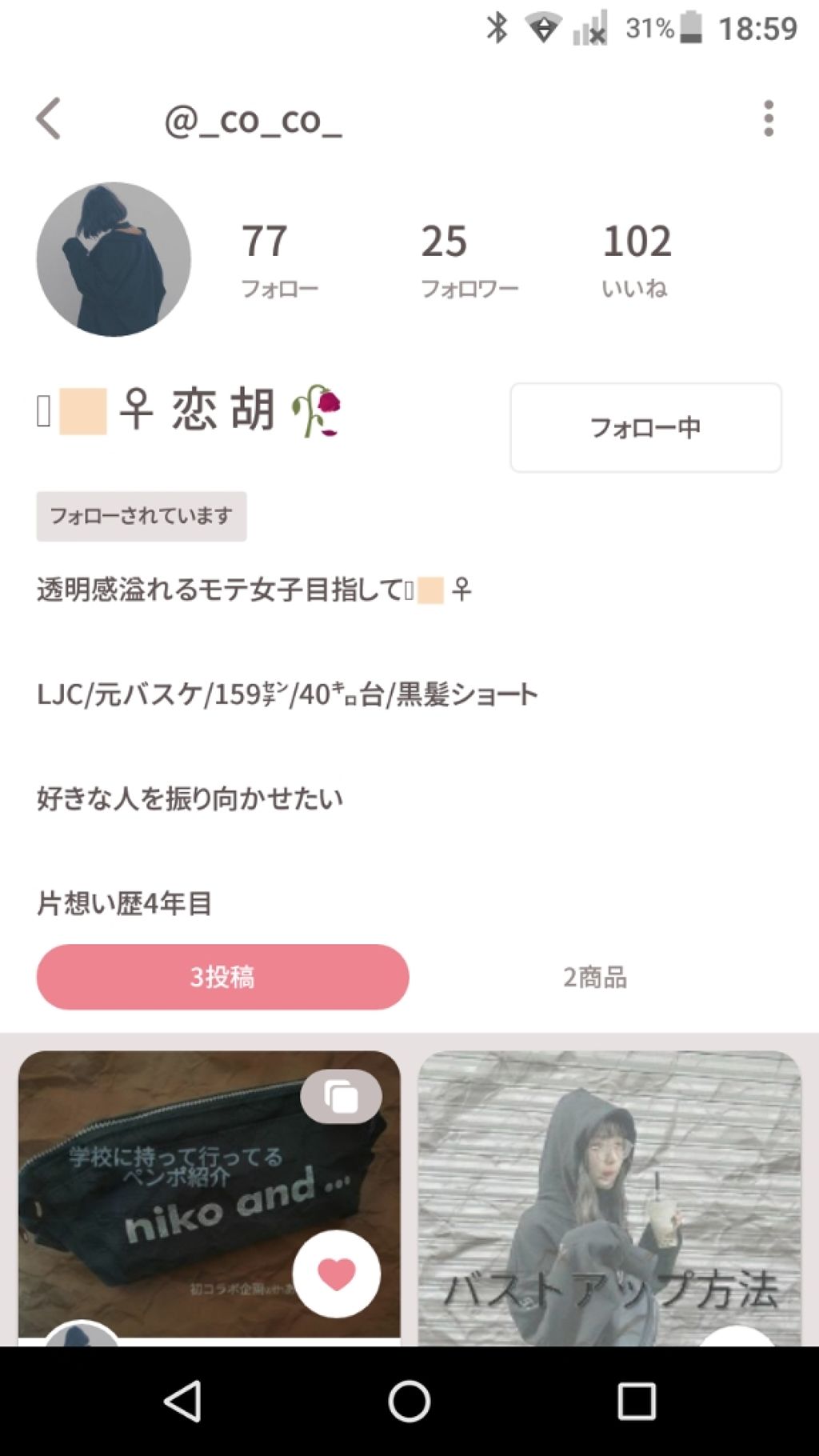Open the system recent apps view

point(636,1402)
